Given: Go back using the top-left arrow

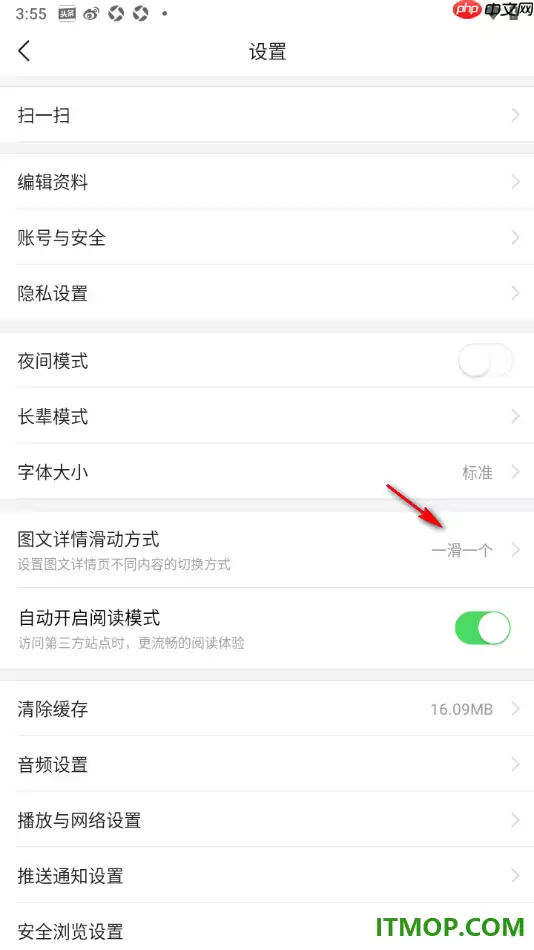Looking at the screenshot, I should [x=24, y=51].
